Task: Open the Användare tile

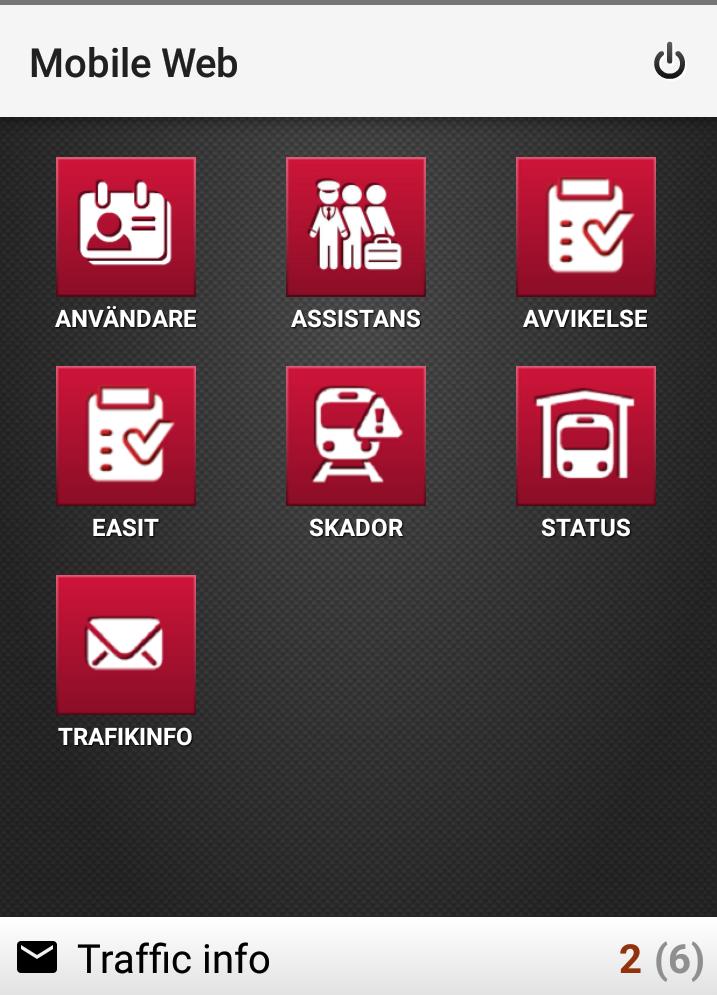Action: (126, 227)
